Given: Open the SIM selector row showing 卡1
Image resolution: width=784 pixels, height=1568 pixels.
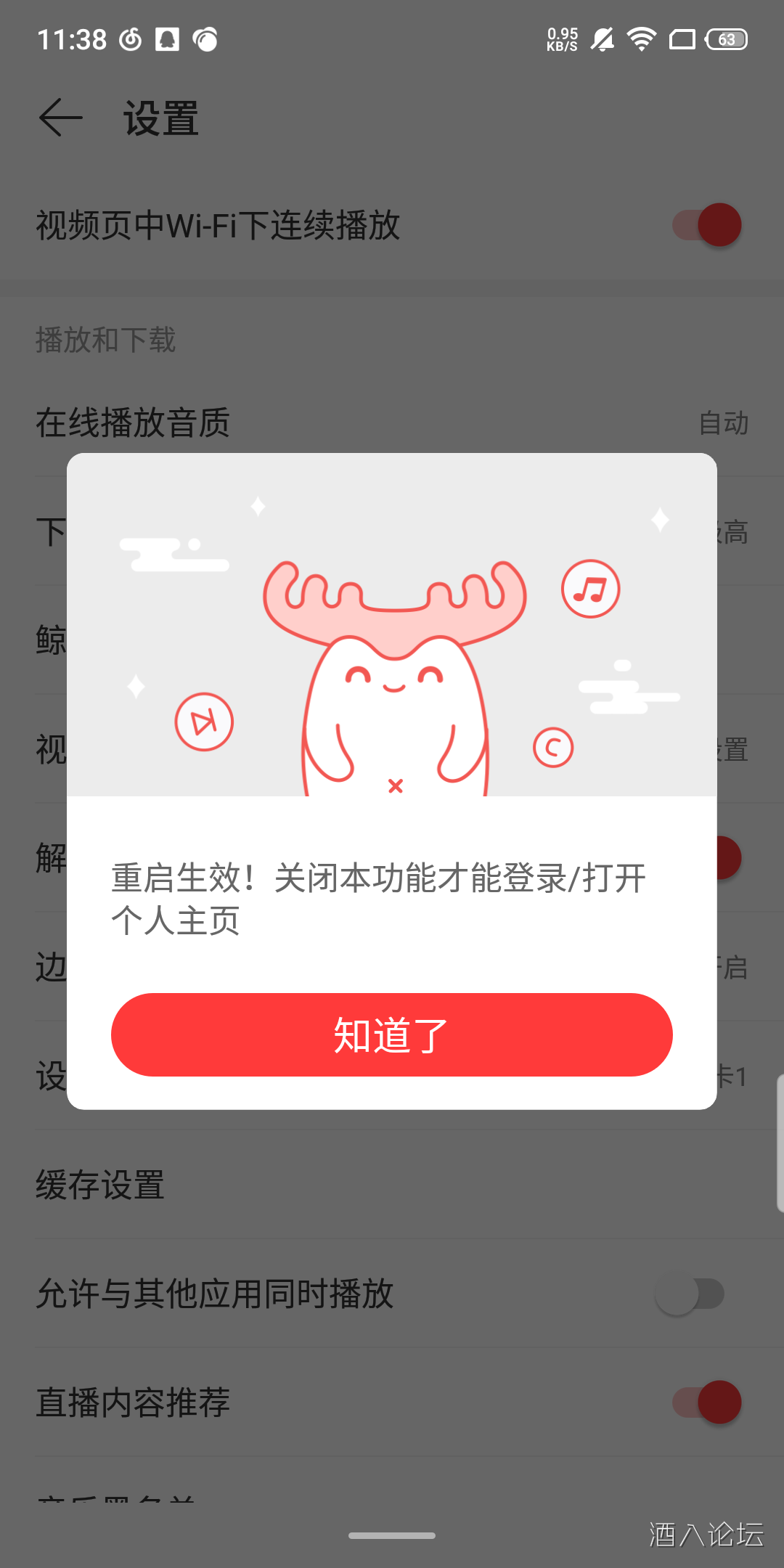Looking at the screenshot, I should pyautogui.click(x=733, y=1077).
